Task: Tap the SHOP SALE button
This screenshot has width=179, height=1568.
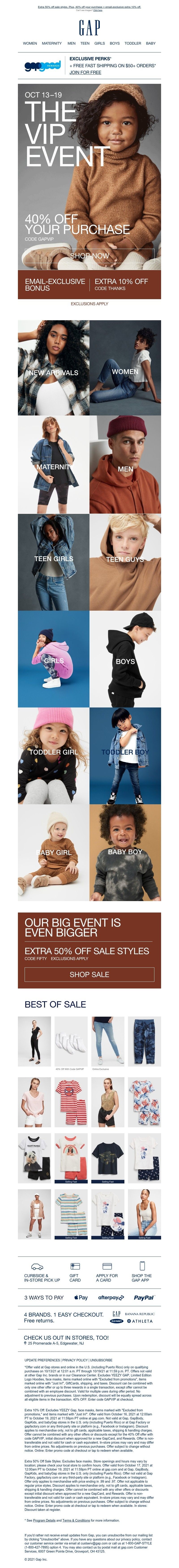Action: pos(89,975)
